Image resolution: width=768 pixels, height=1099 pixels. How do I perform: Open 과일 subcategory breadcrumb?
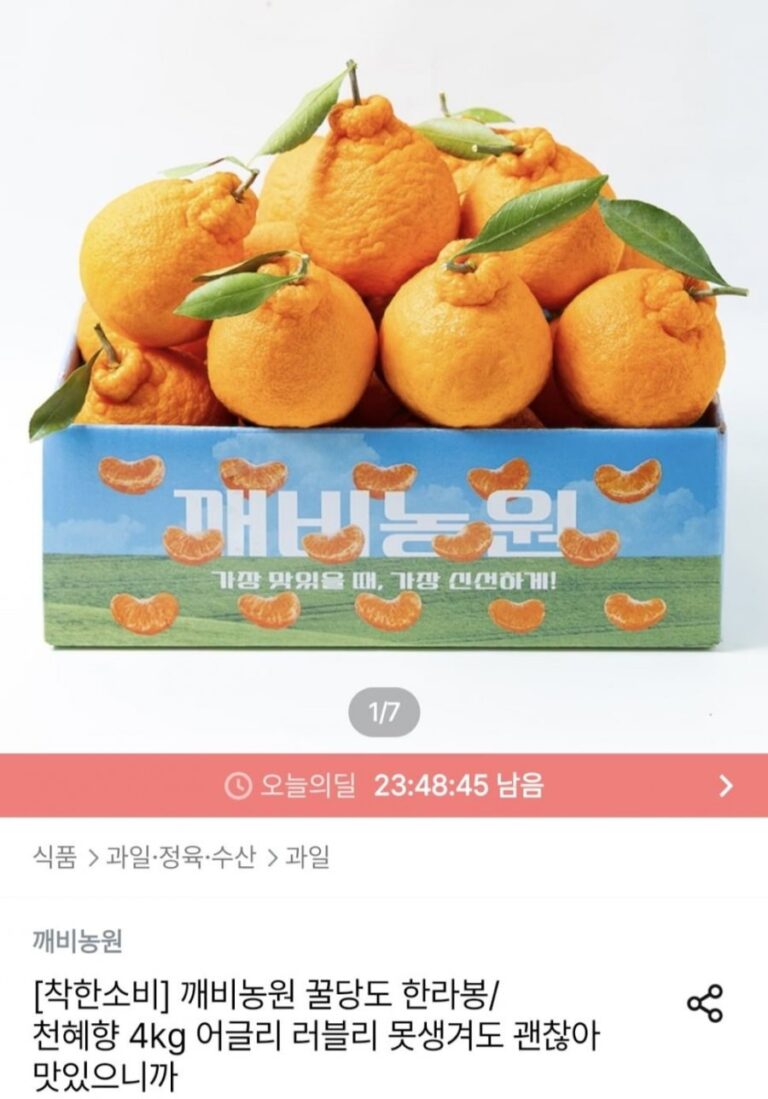[307, 857]
